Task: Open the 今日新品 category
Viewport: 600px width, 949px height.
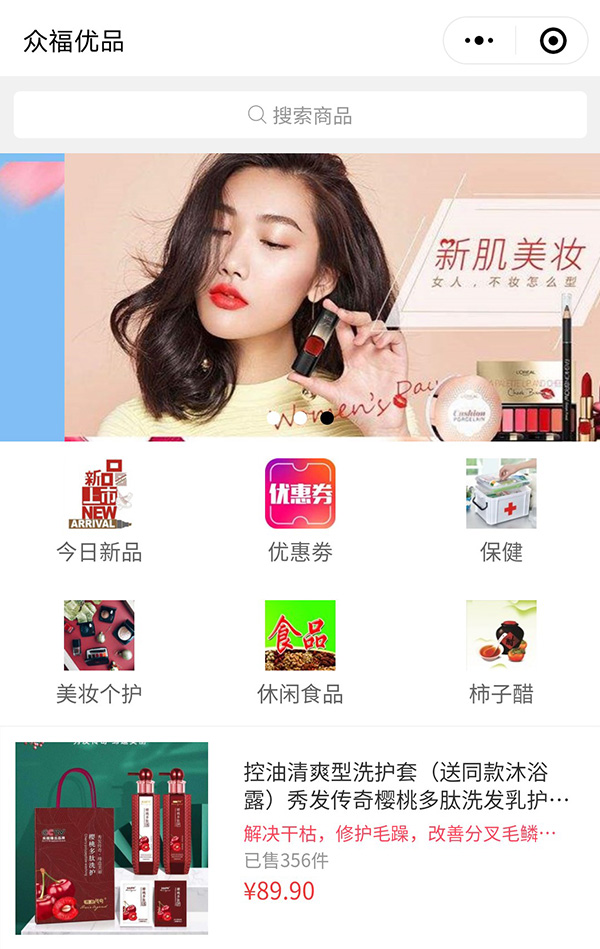Action: coord(99,510)
